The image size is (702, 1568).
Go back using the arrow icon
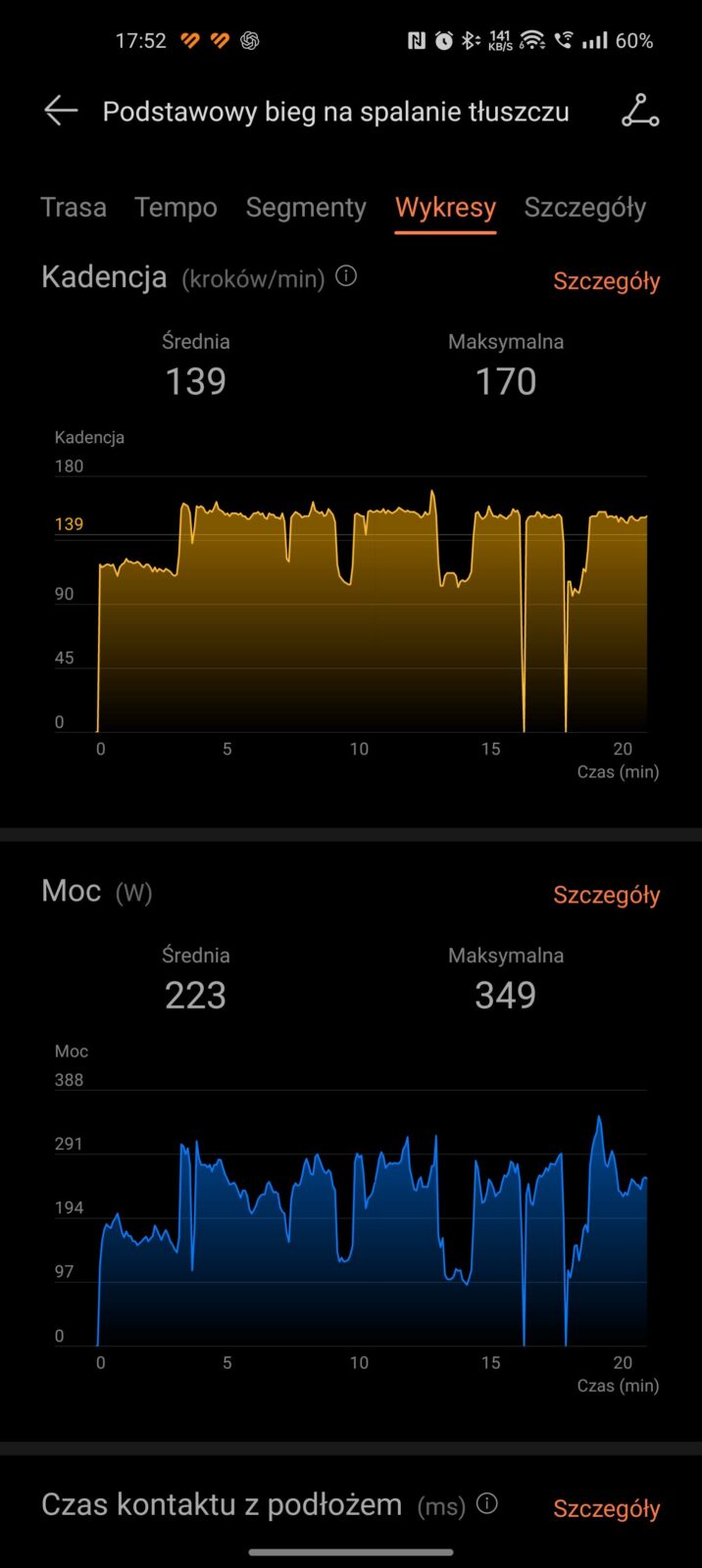coord(61,111)
